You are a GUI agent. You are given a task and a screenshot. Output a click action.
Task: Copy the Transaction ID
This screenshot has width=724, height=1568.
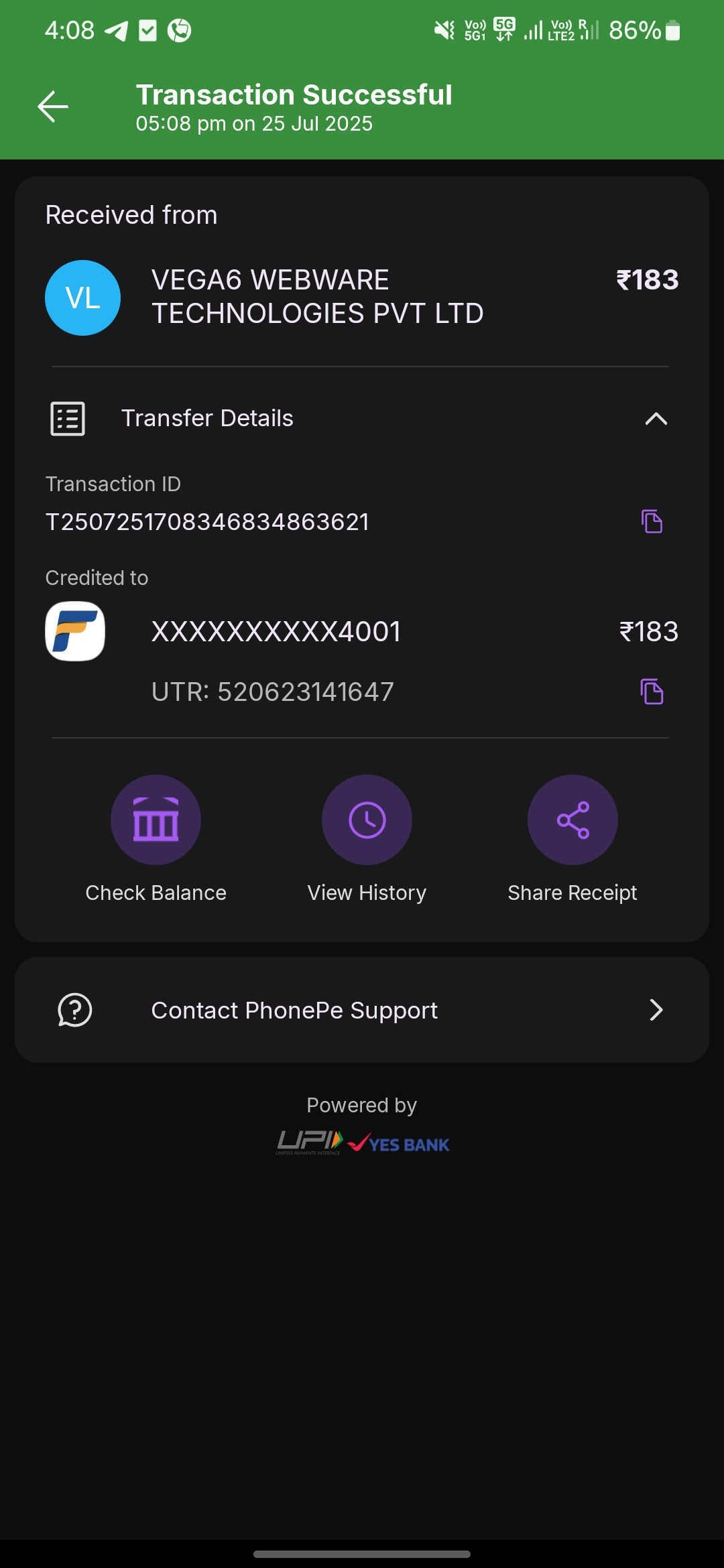click(x=652, y=521)
